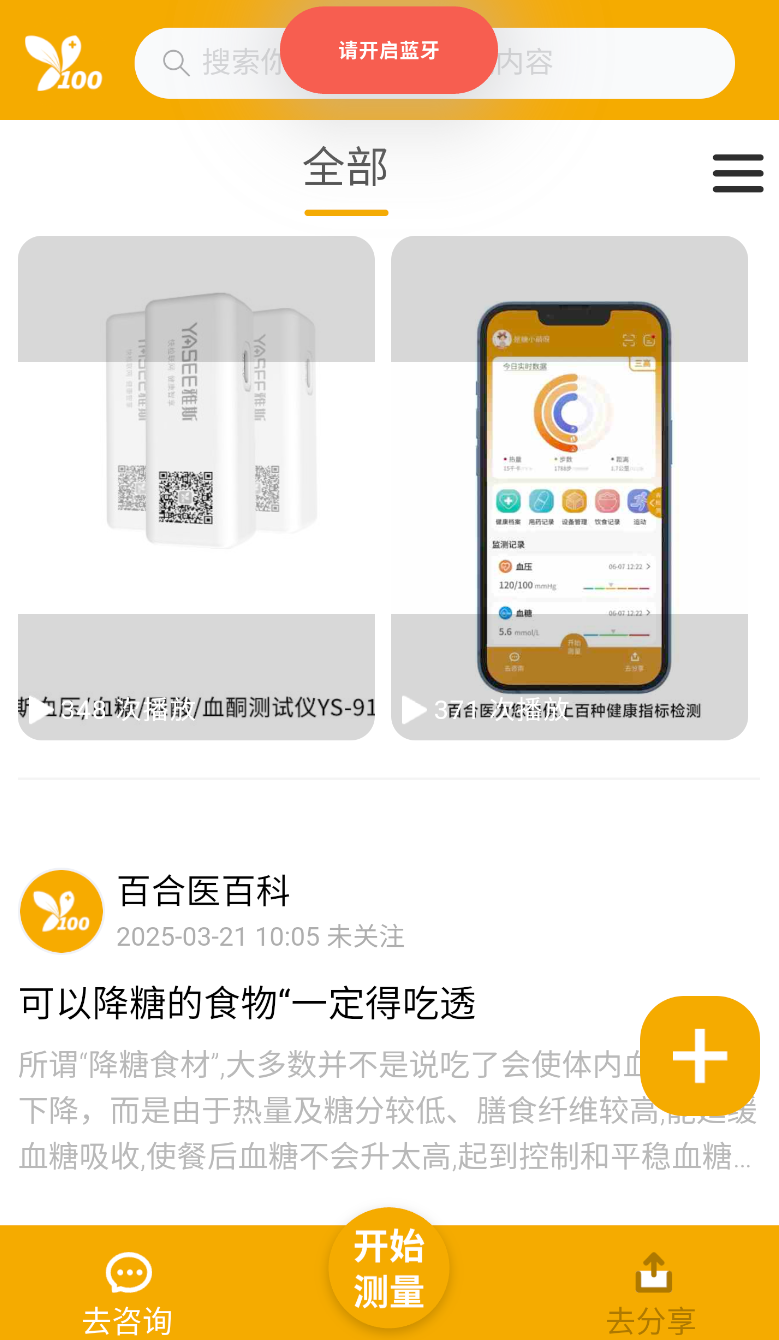Play the YS-91 tester video card
Viewport: 779px width, 1340px height.
pos(196,488)
